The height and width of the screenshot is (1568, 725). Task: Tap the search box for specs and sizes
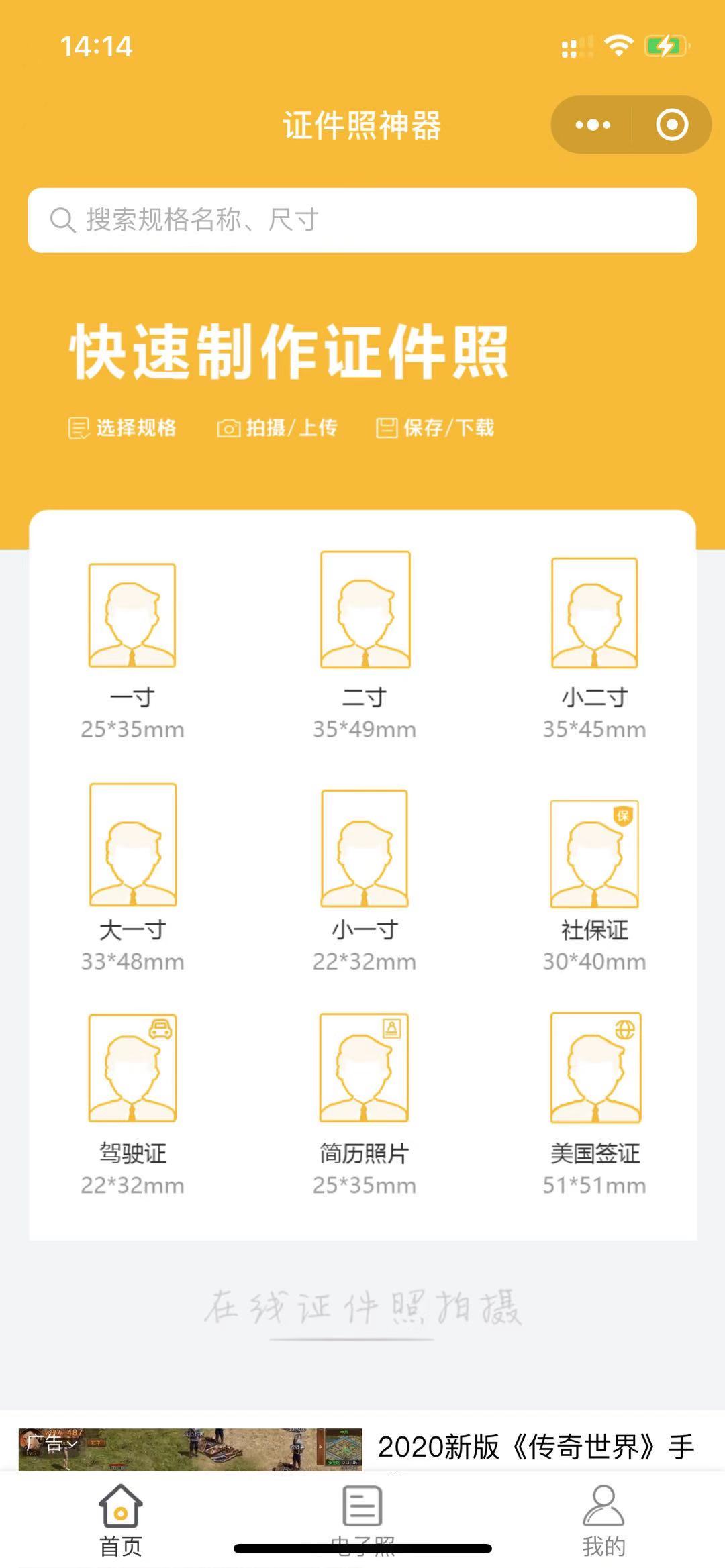click(362, 220)
